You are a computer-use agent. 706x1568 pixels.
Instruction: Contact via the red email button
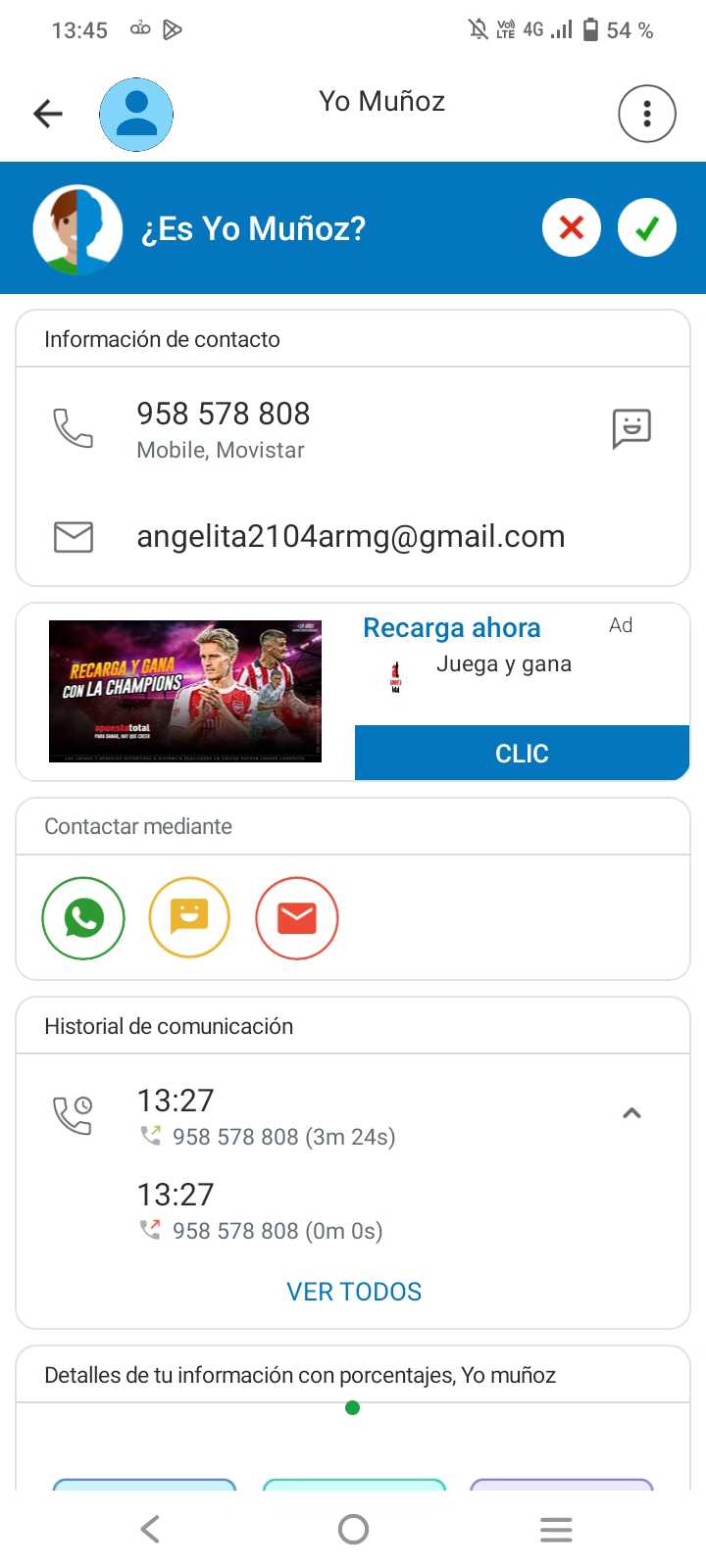click(297, 918)
